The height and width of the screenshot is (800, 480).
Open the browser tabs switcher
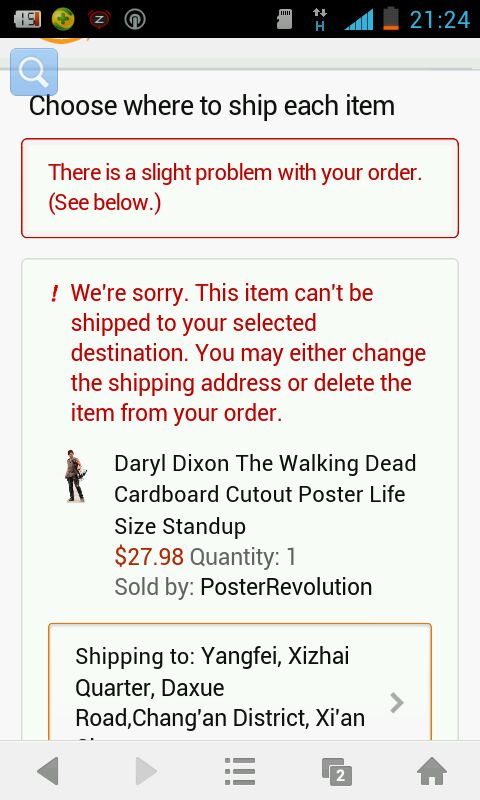coord(336,771)
